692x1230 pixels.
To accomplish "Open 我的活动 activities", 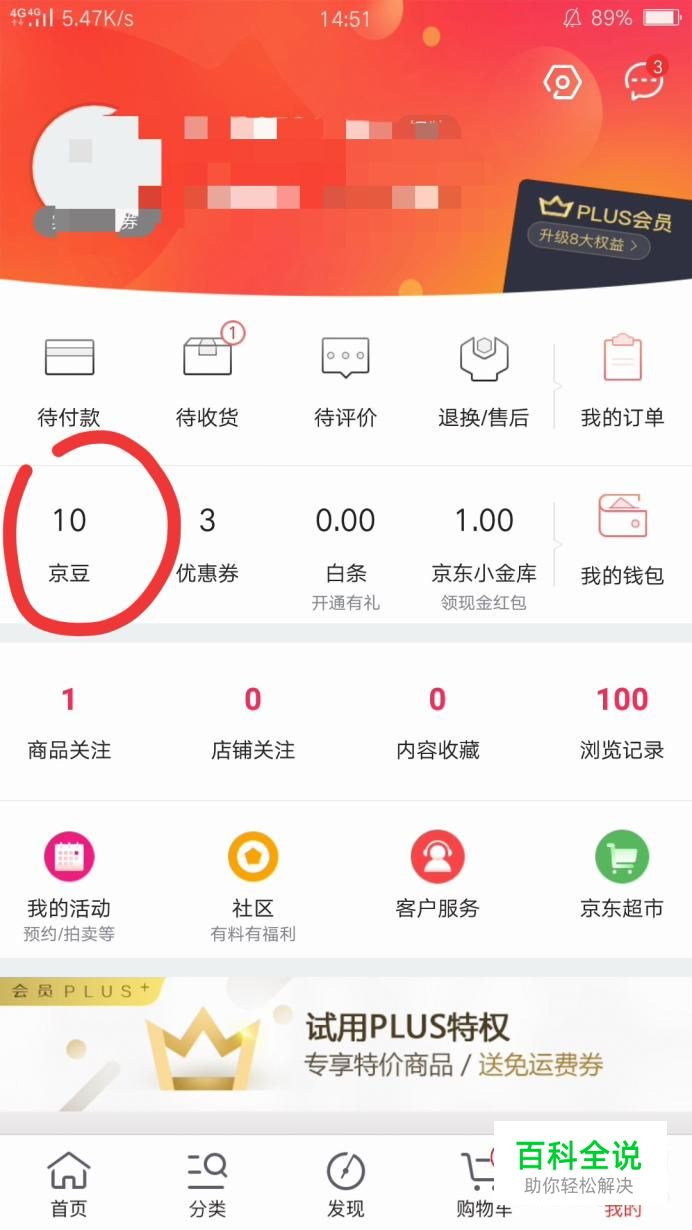I will coord(69,880).
